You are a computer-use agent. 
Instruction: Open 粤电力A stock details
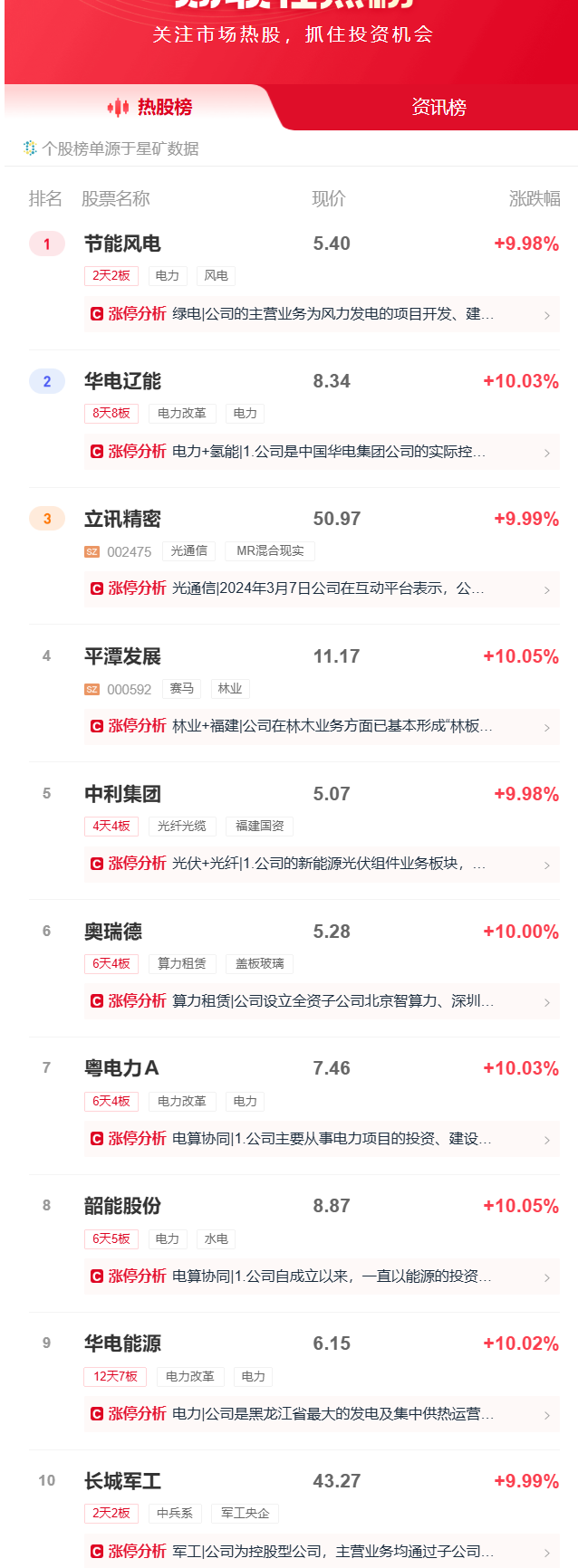(121, 1069)
